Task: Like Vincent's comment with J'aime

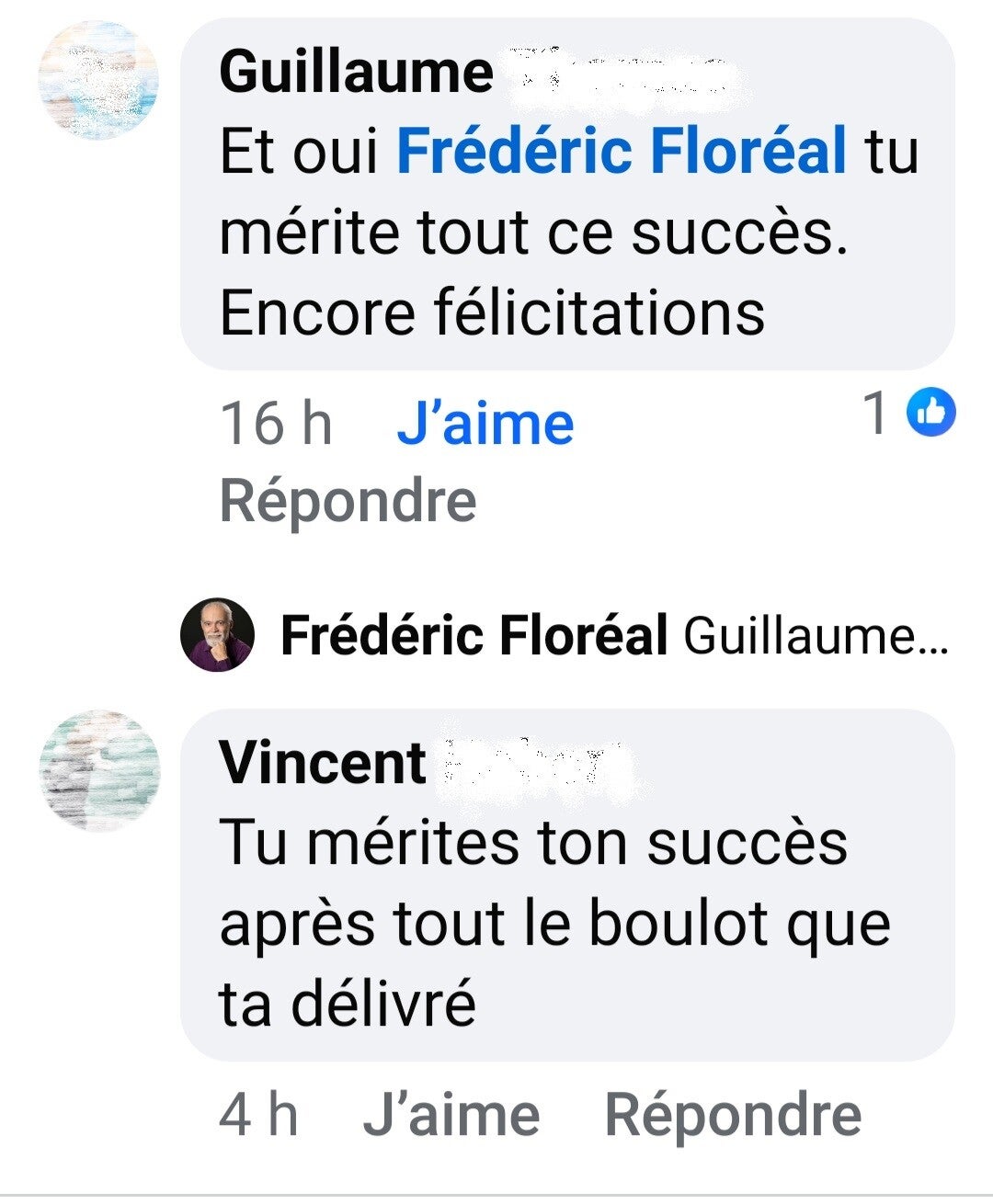Action: 451,1116
